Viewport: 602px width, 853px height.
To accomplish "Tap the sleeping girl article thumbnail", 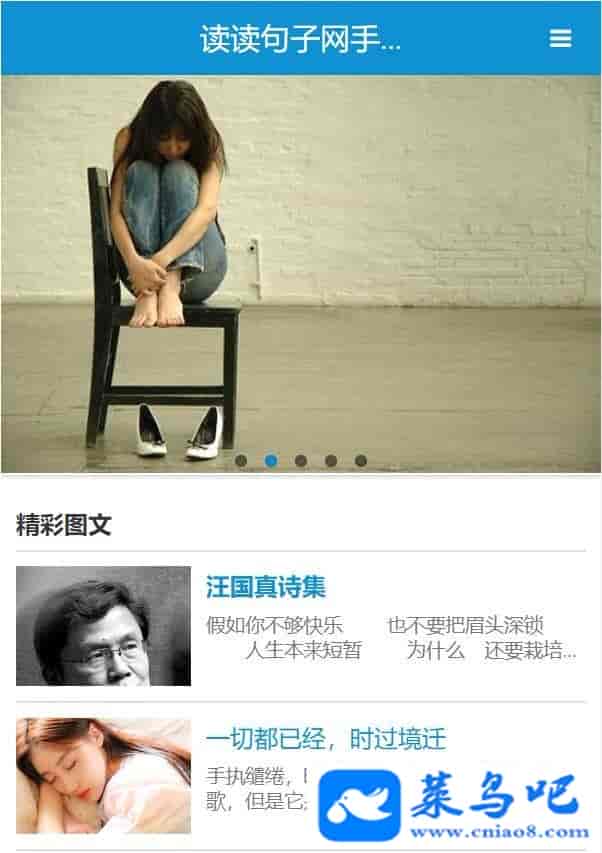I will [103, 776].
